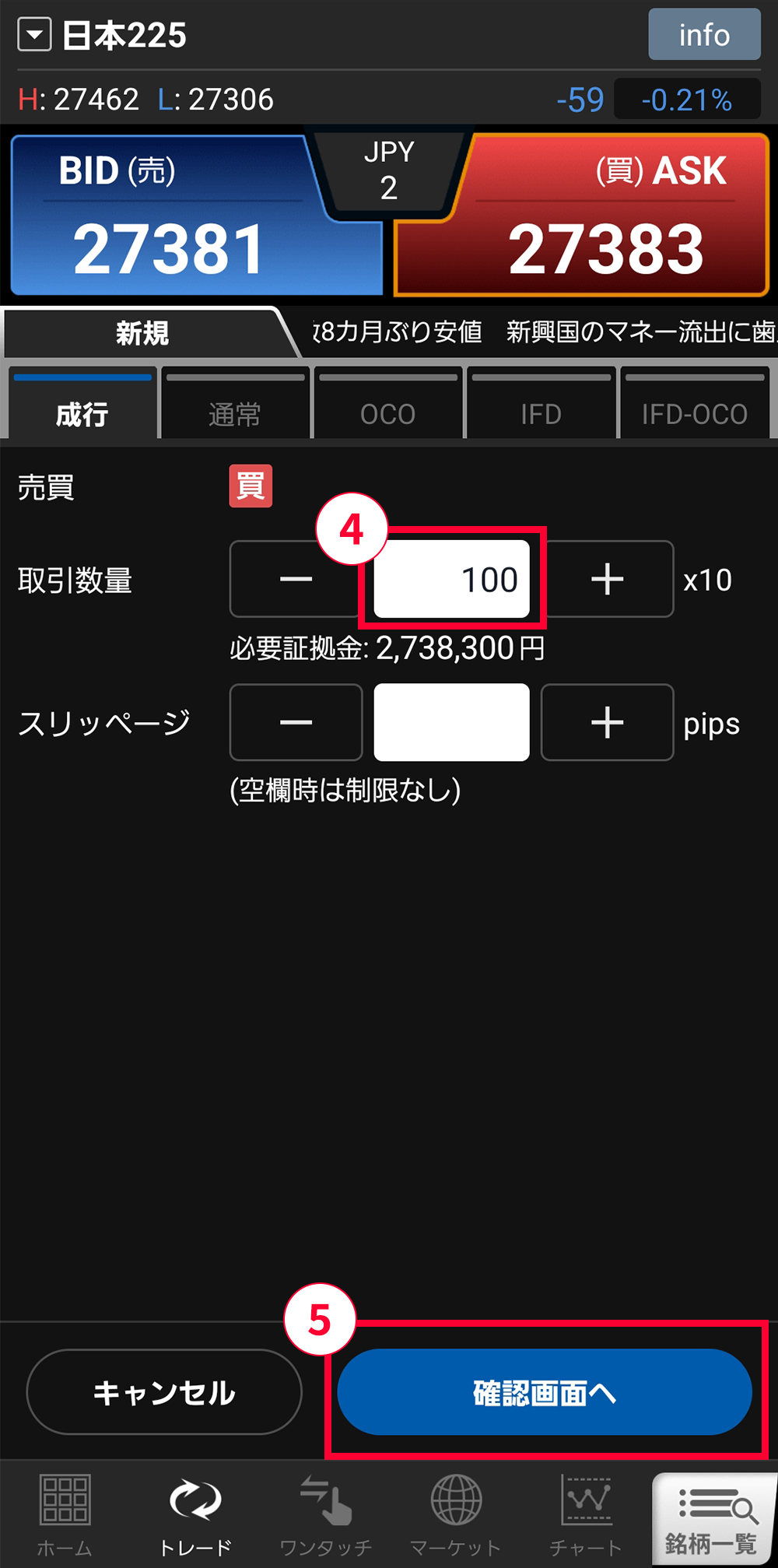This screenshot has height=1568, width=778.
Task: Tap キャンセル to cancel the order
Action: tap(164, 1391)
